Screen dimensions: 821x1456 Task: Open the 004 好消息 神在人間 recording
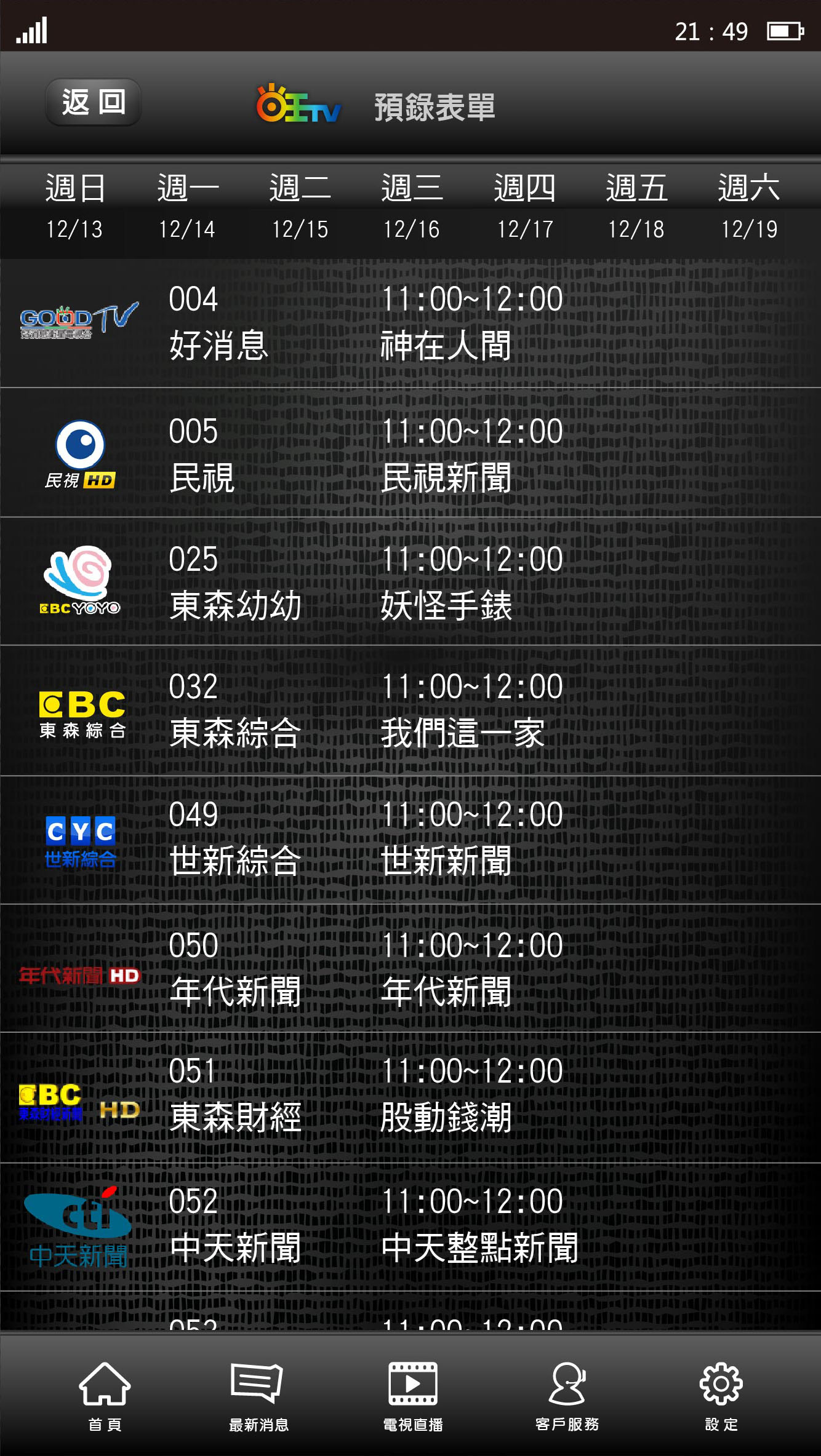coord(410,323)
